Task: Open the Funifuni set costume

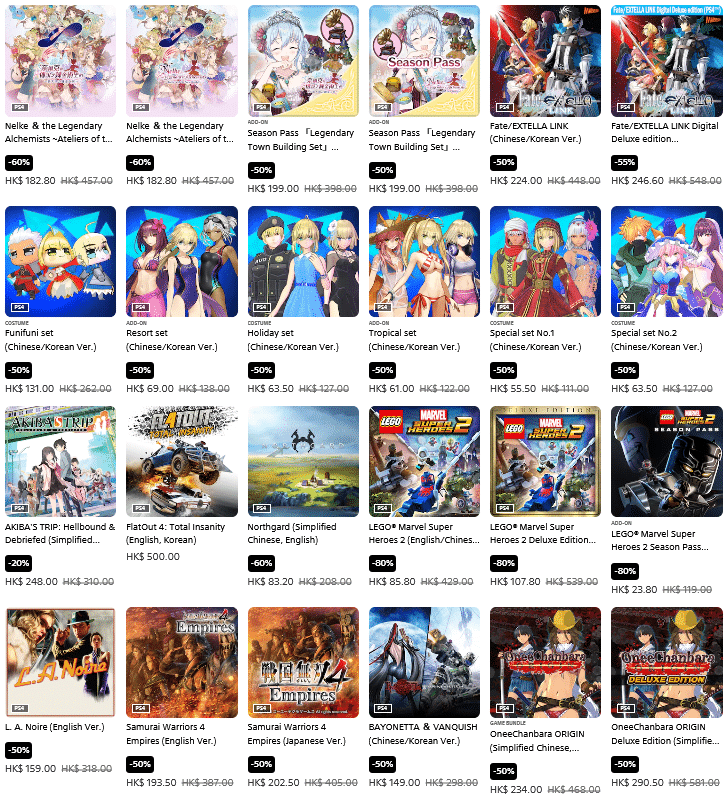Action: pos(60,261)
